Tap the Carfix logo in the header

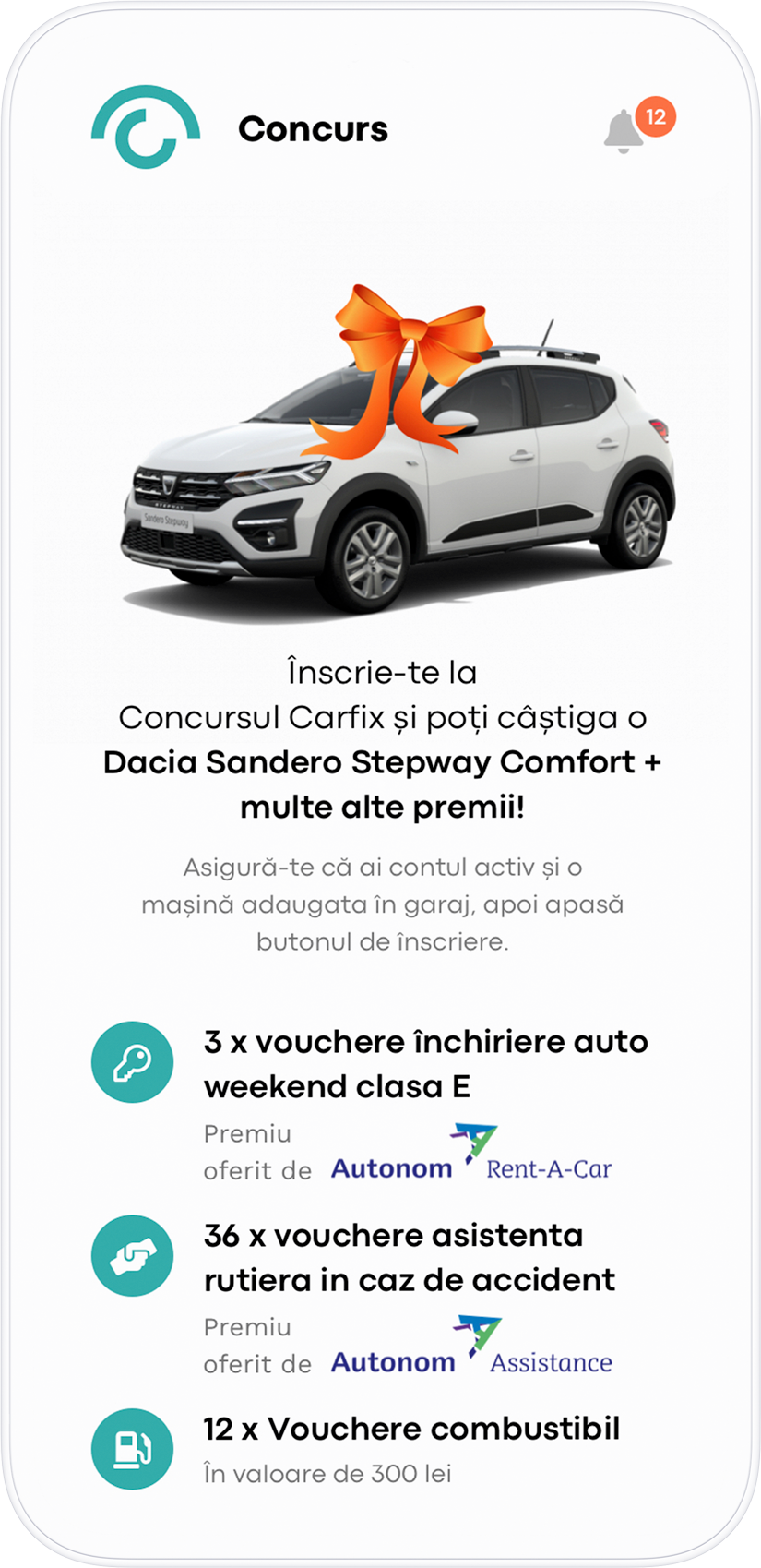tap(146, 127)
